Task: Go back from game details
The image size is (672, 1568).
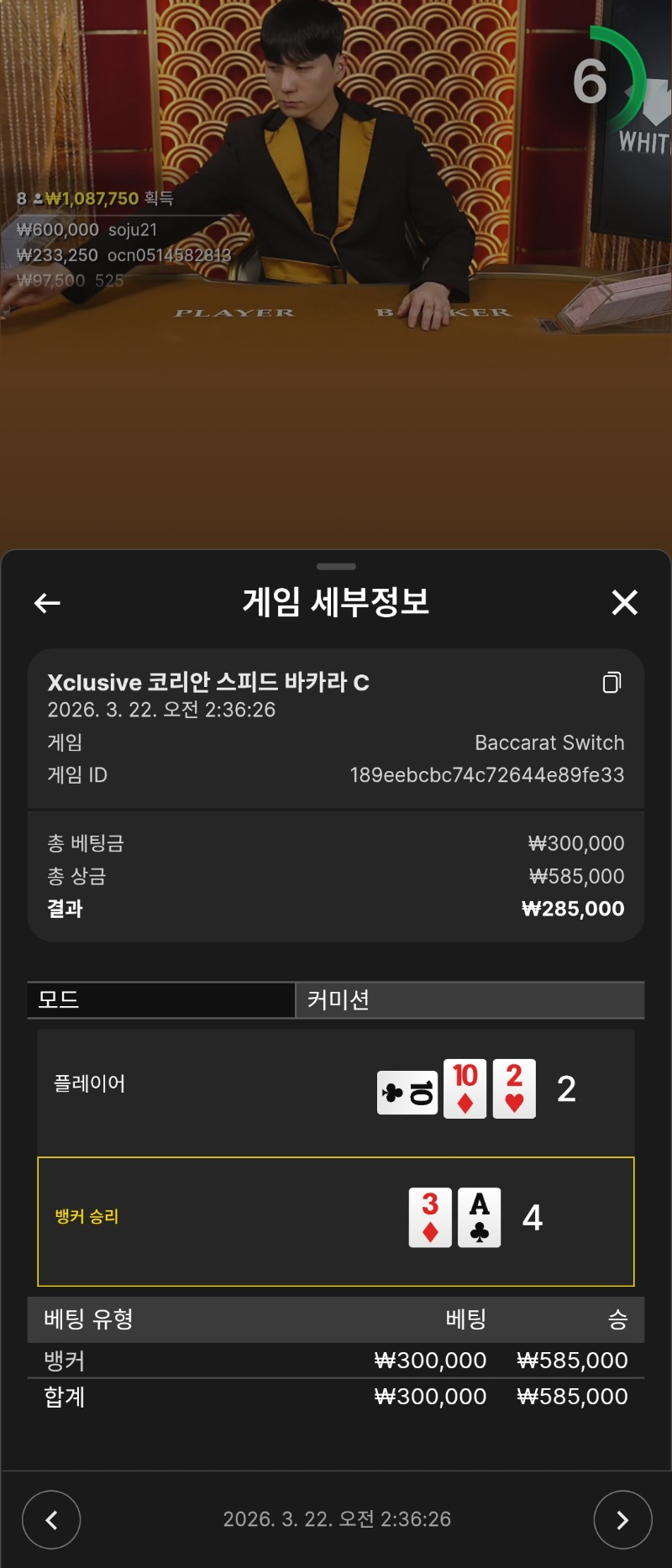Action: click(x=47, y=602)
